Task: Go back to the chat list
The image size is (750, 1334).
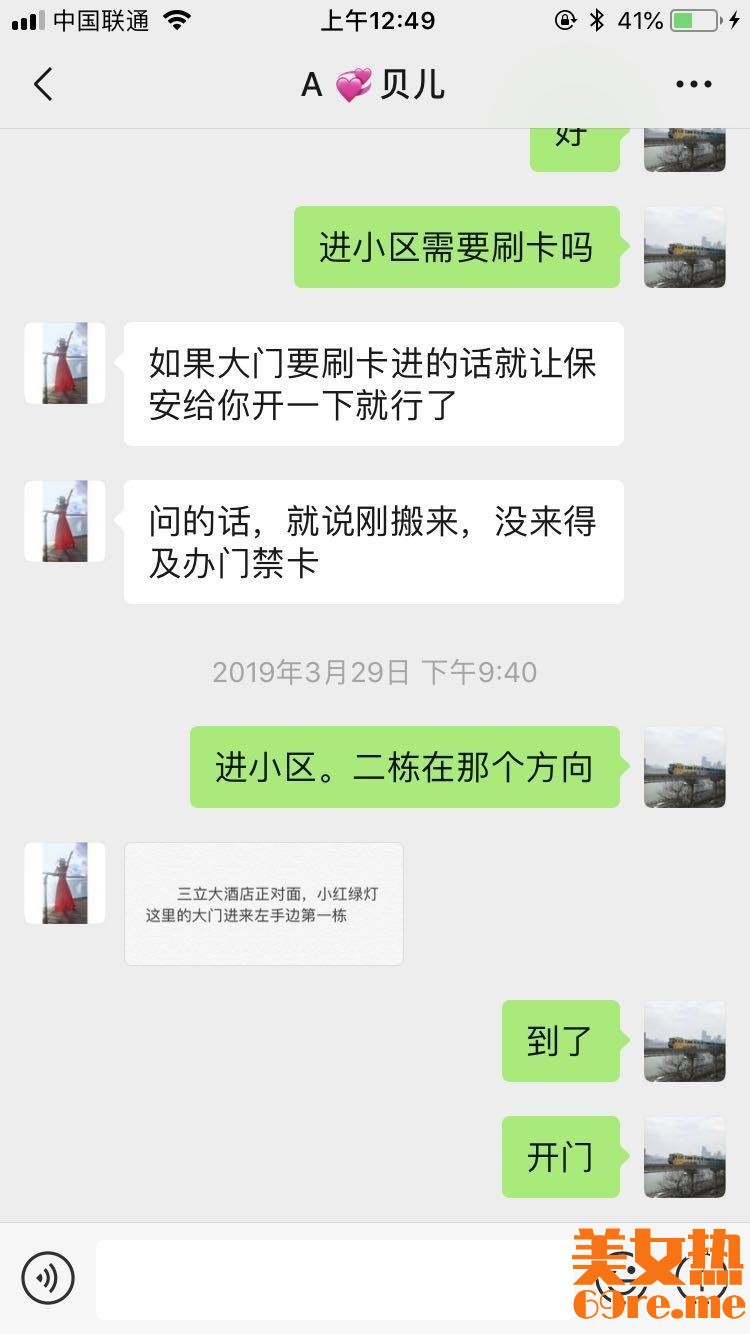Action: click(x=43, y=85)
